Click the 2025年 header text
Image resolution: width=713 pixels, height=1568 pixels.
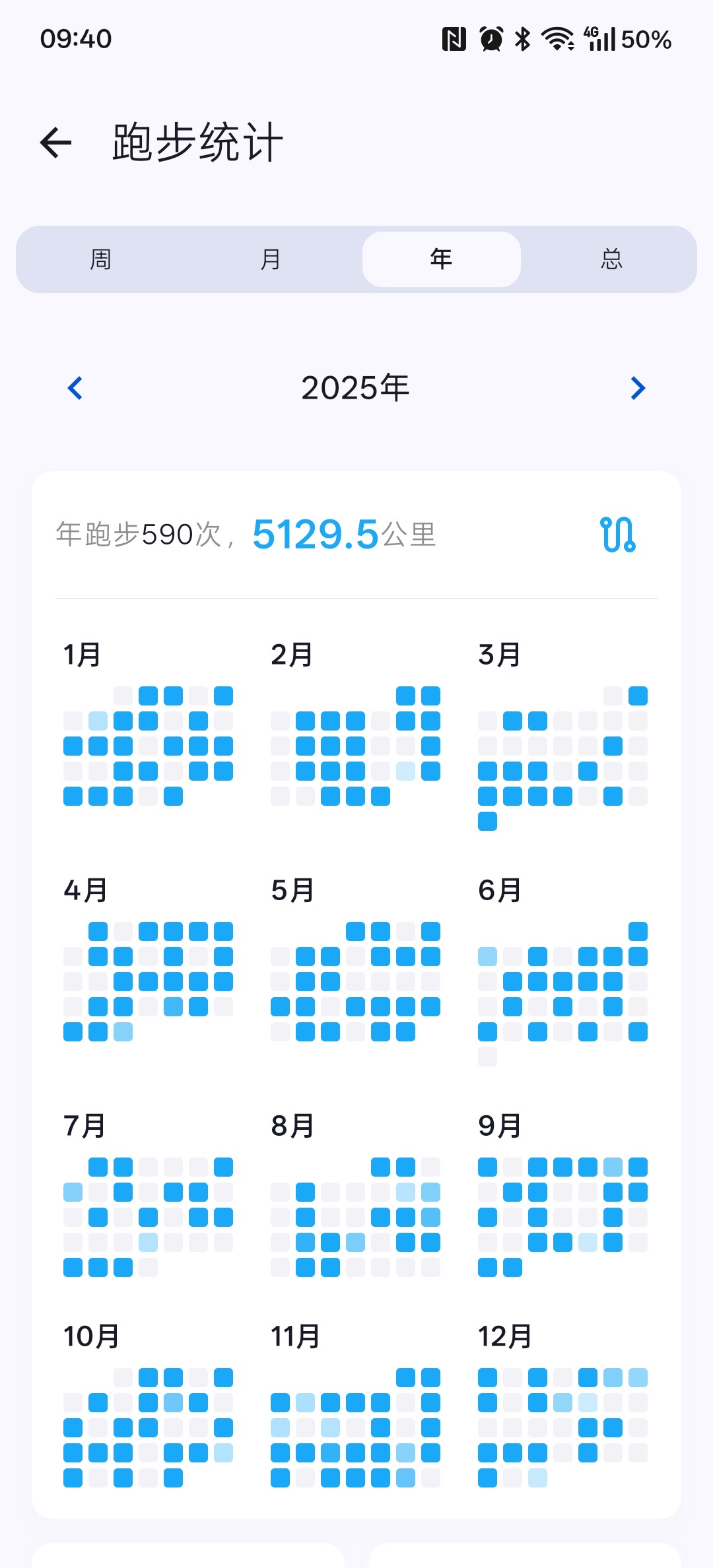pos(355,388)
